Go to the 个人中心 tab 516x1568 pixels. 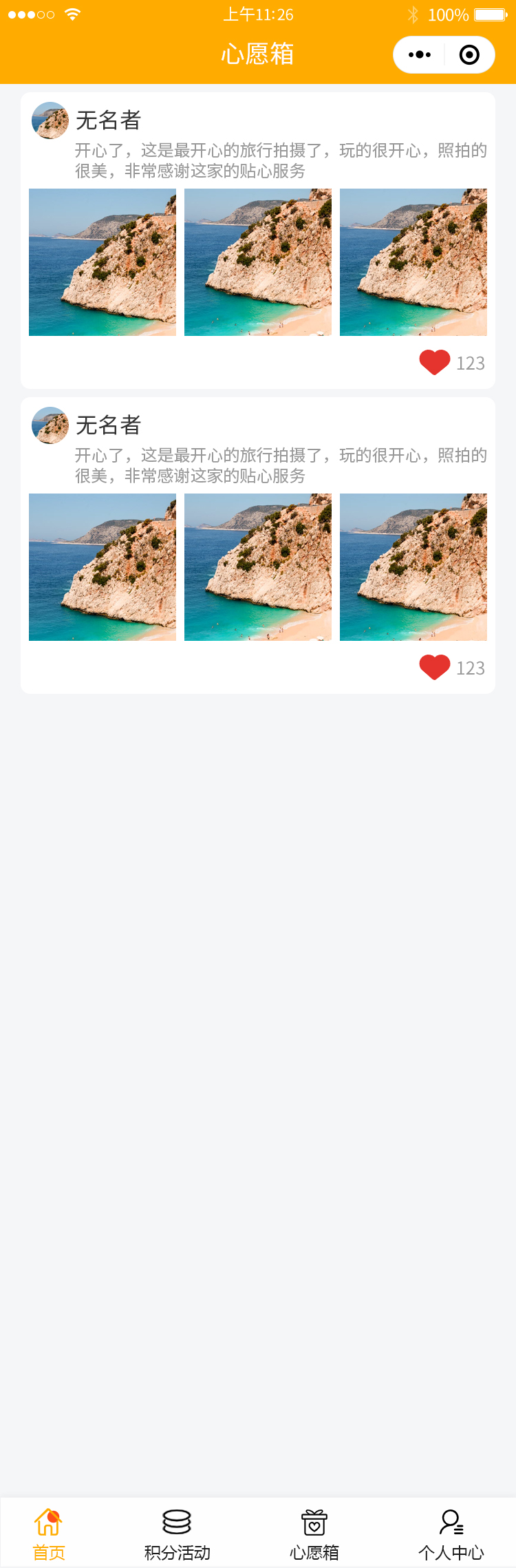pos(451,1534)
